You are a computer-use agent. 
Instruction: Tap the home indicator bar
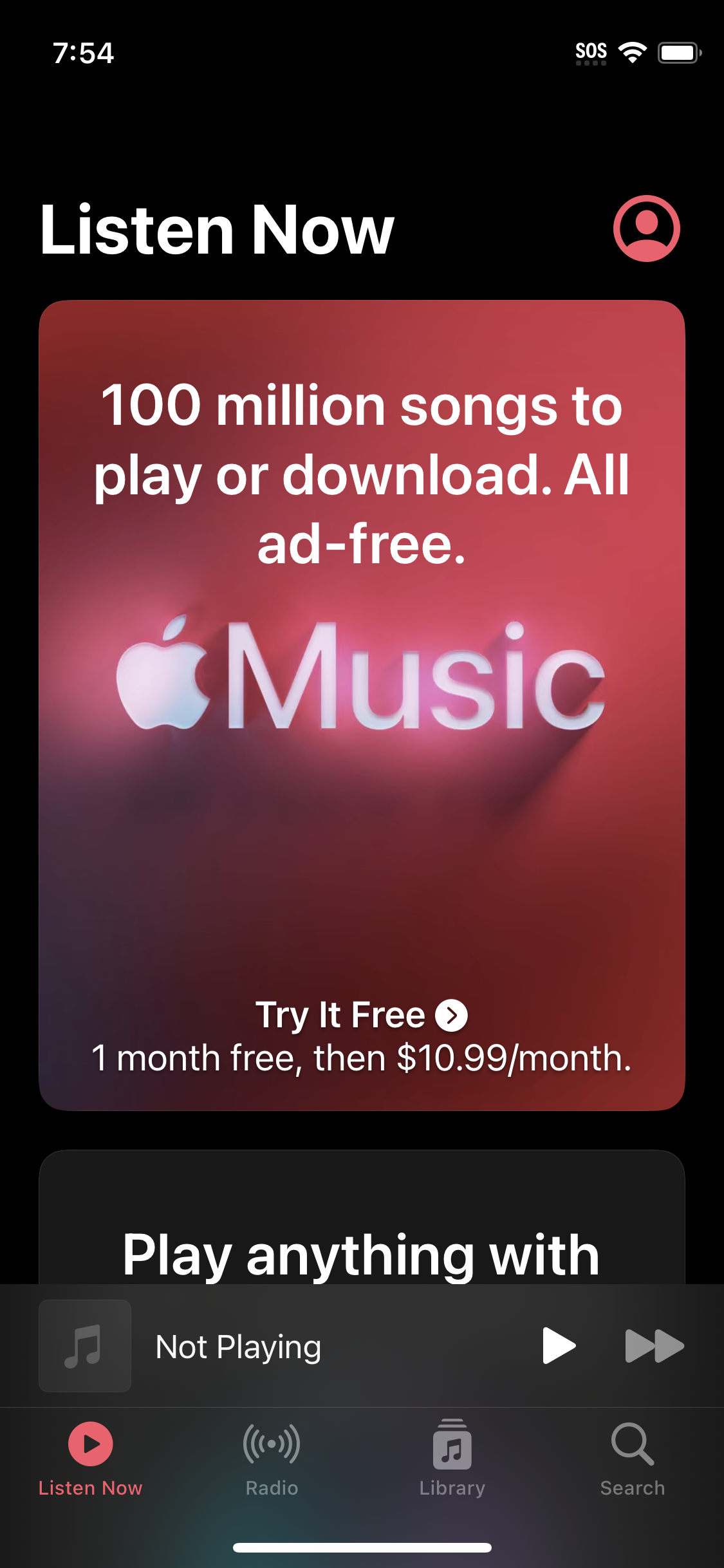point(362,1548)
